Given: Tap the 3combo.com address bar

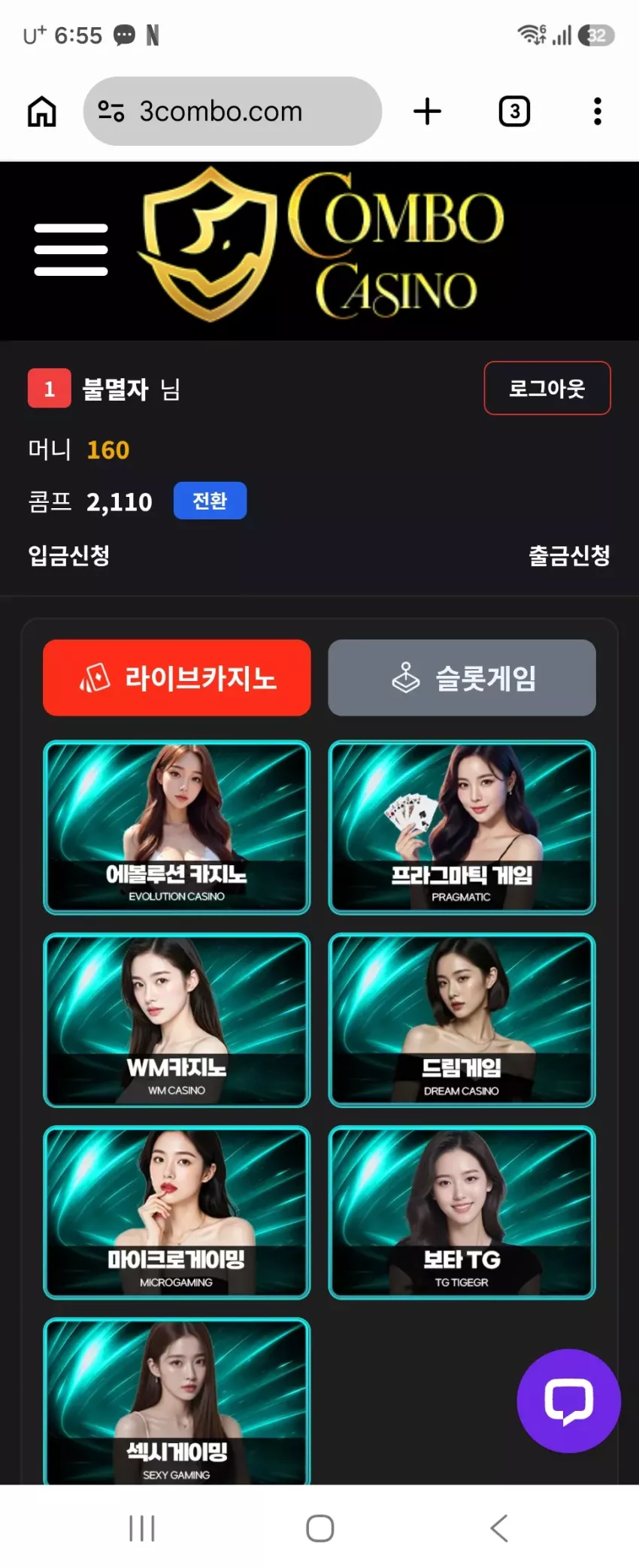Looking at the screenshot, I should pyautogui.click(x=232, y=111).
